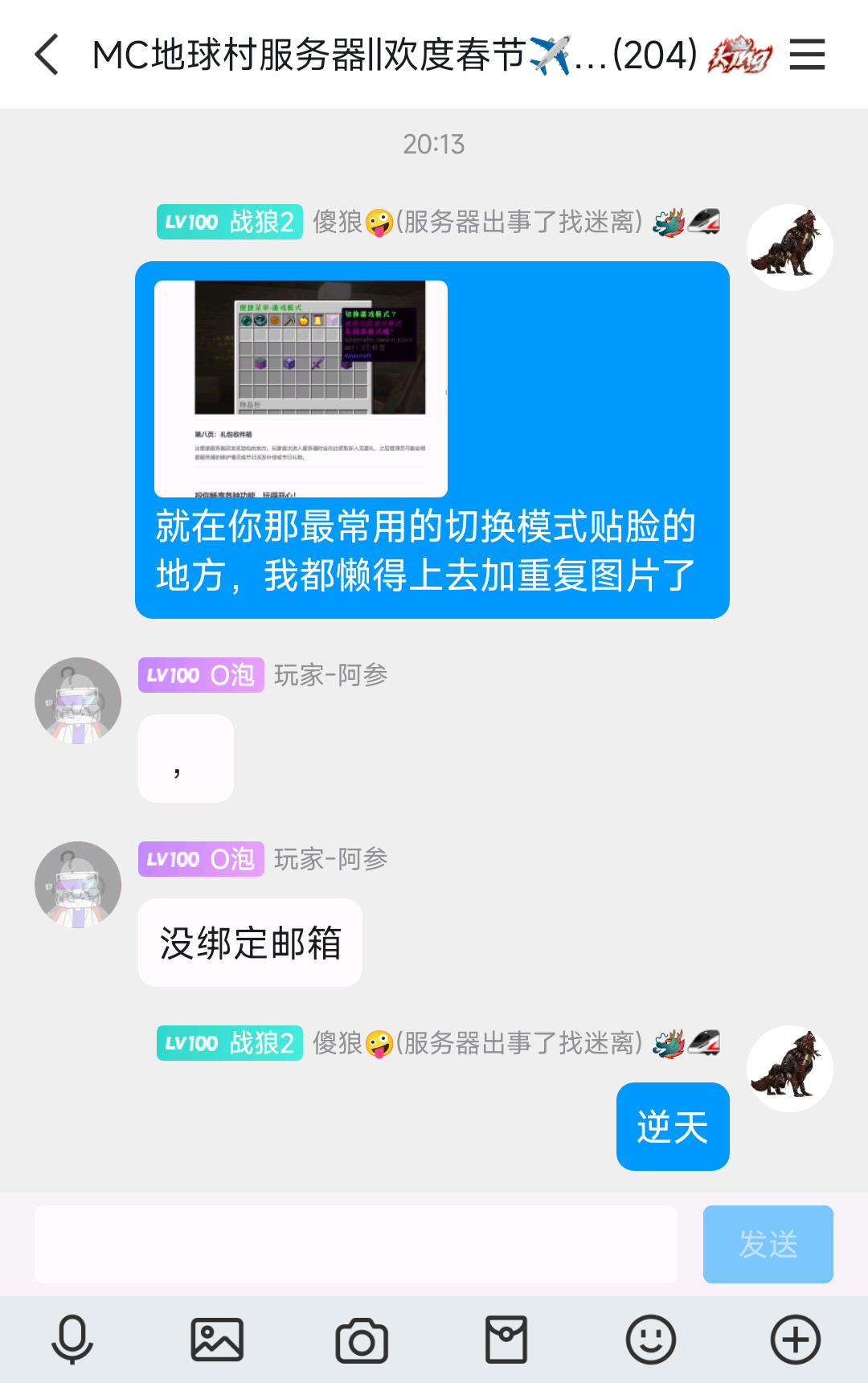Tap 傻狼's wolf avatar beside 逆天
The image size is (868, 1383).
coord(790,1068)
